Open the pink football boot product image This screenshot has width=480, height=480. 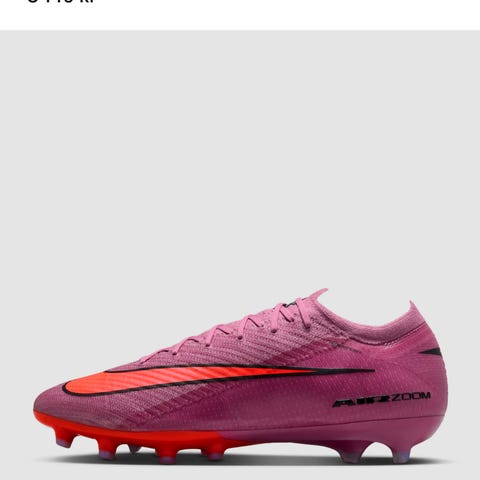(x=240, y=255)
